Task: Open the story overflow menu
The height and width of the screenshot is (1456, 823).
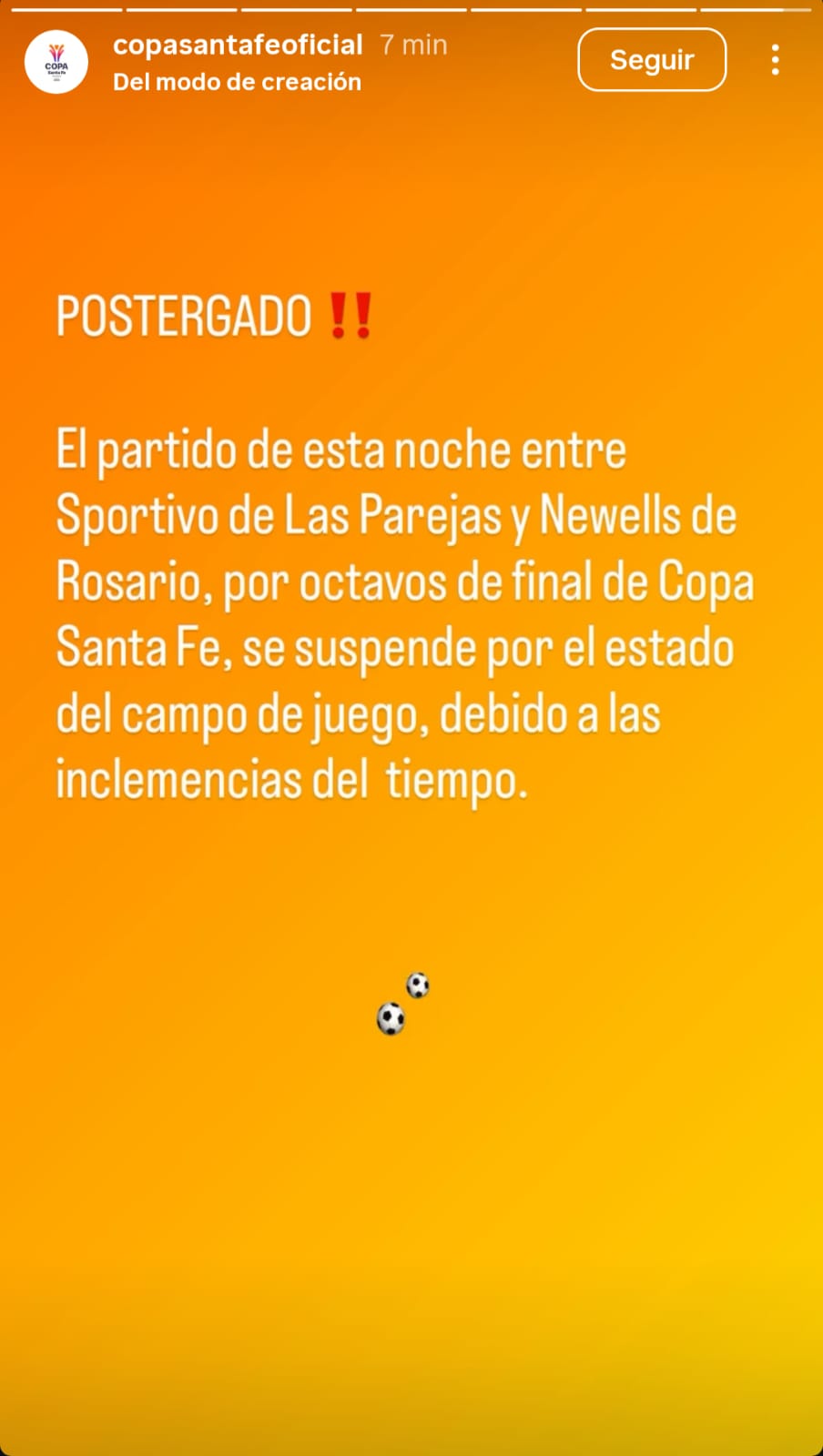Action: click(x=775, y=60)
